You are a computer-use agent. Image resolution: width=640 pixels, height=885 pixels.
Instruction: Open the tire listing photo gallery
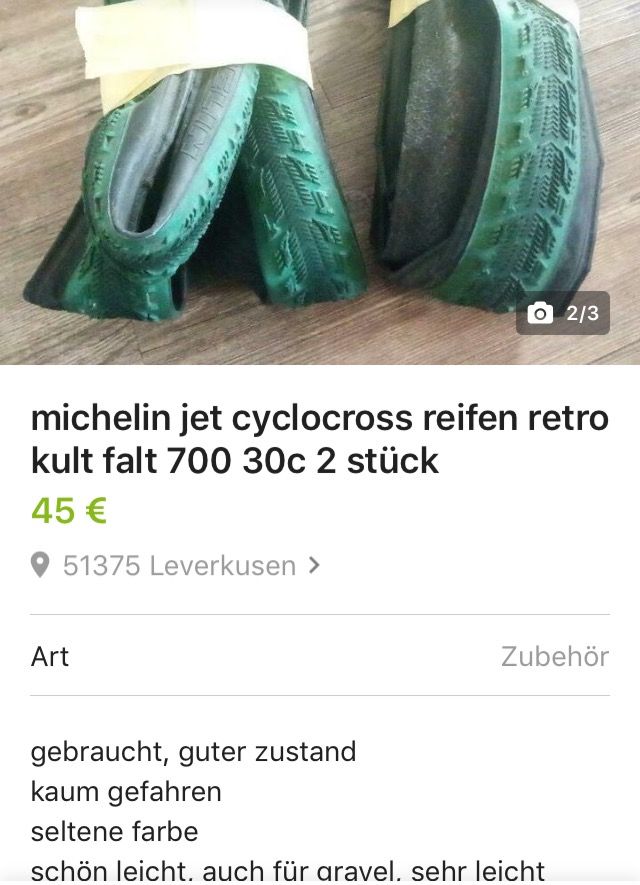tap(320, 180)
